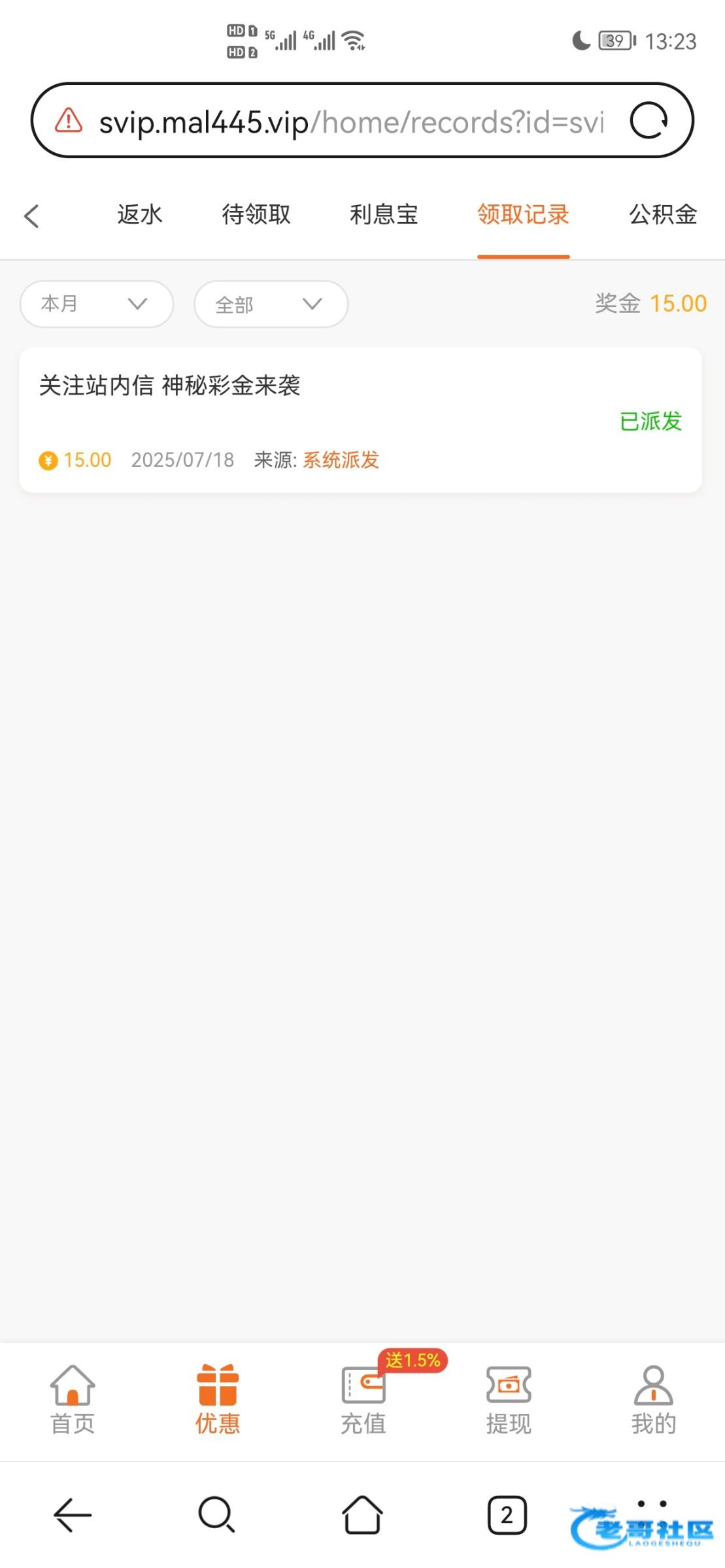
Task: Go to the browser home page
Action: point(362,1514)
